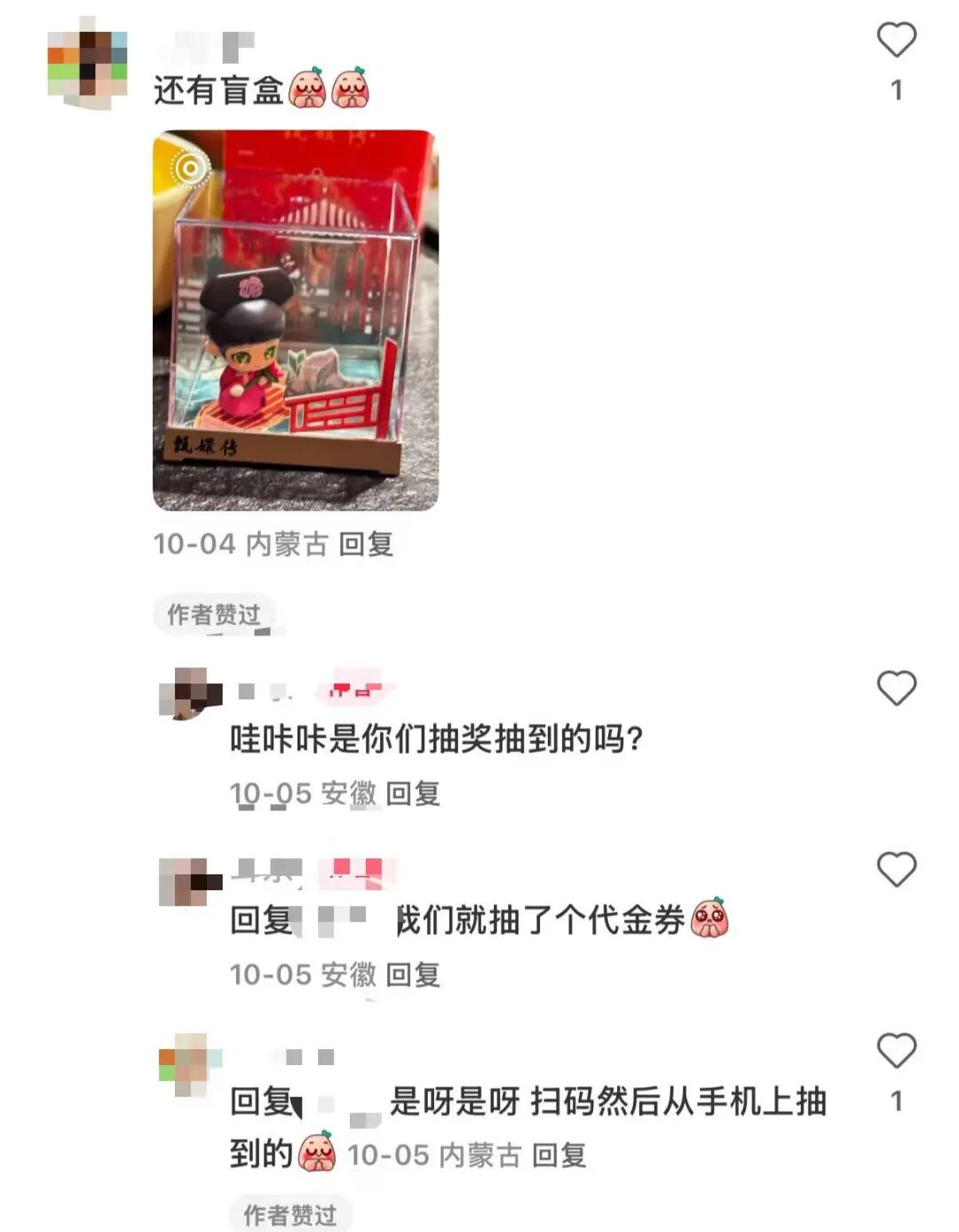Like the 哇咔咔是你们抽奖抽到的吗 comment
This screenshot has height=1232, width=959.
(896, 689)
